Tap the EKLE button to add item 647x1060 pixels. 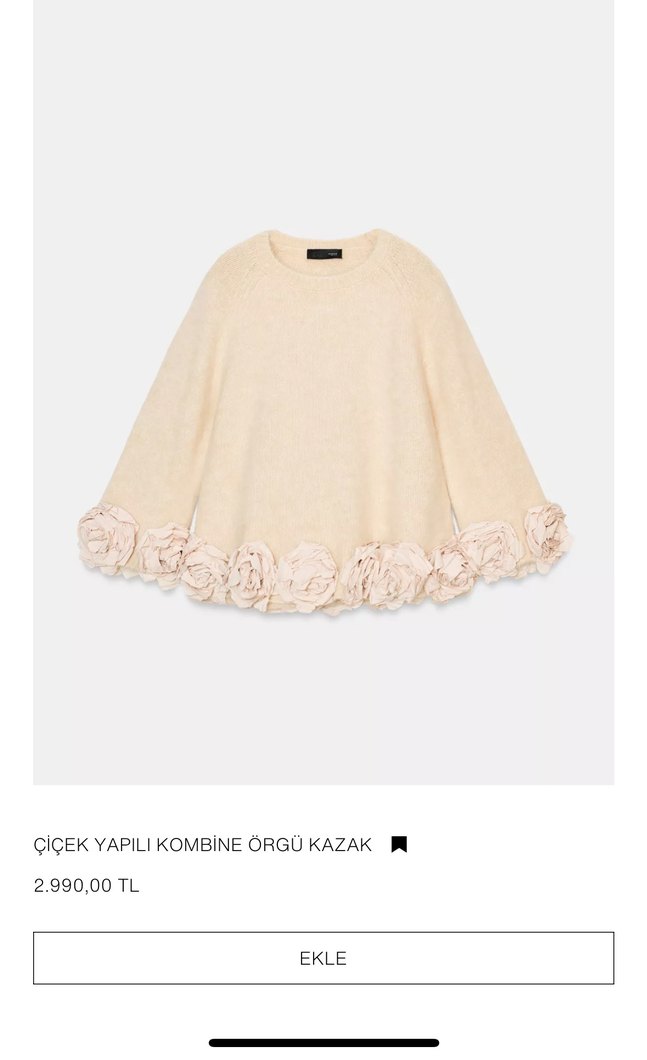click(323, 958)
